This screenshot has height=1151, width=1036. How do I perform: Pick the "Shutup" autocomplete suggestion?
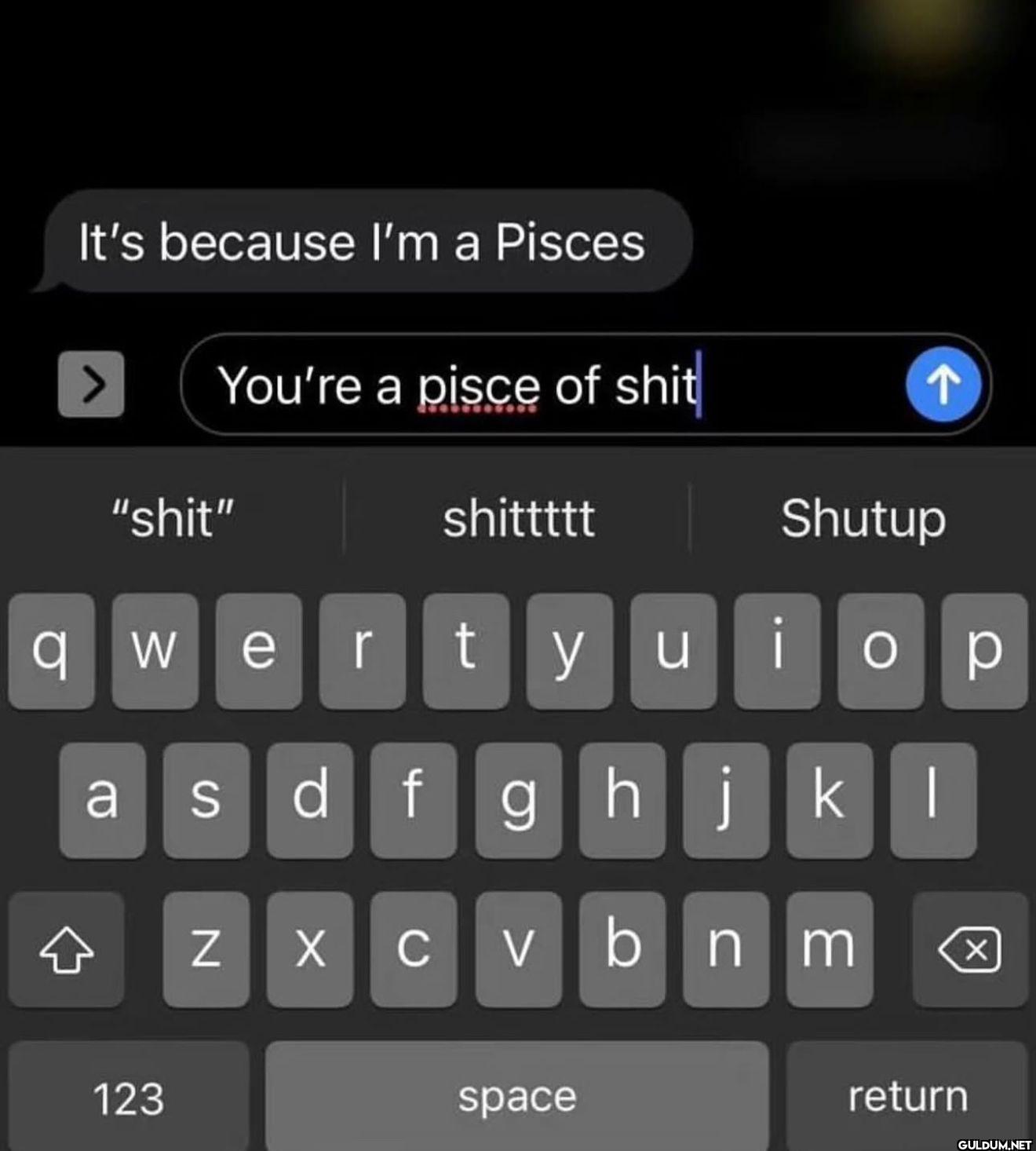[863, 519]
